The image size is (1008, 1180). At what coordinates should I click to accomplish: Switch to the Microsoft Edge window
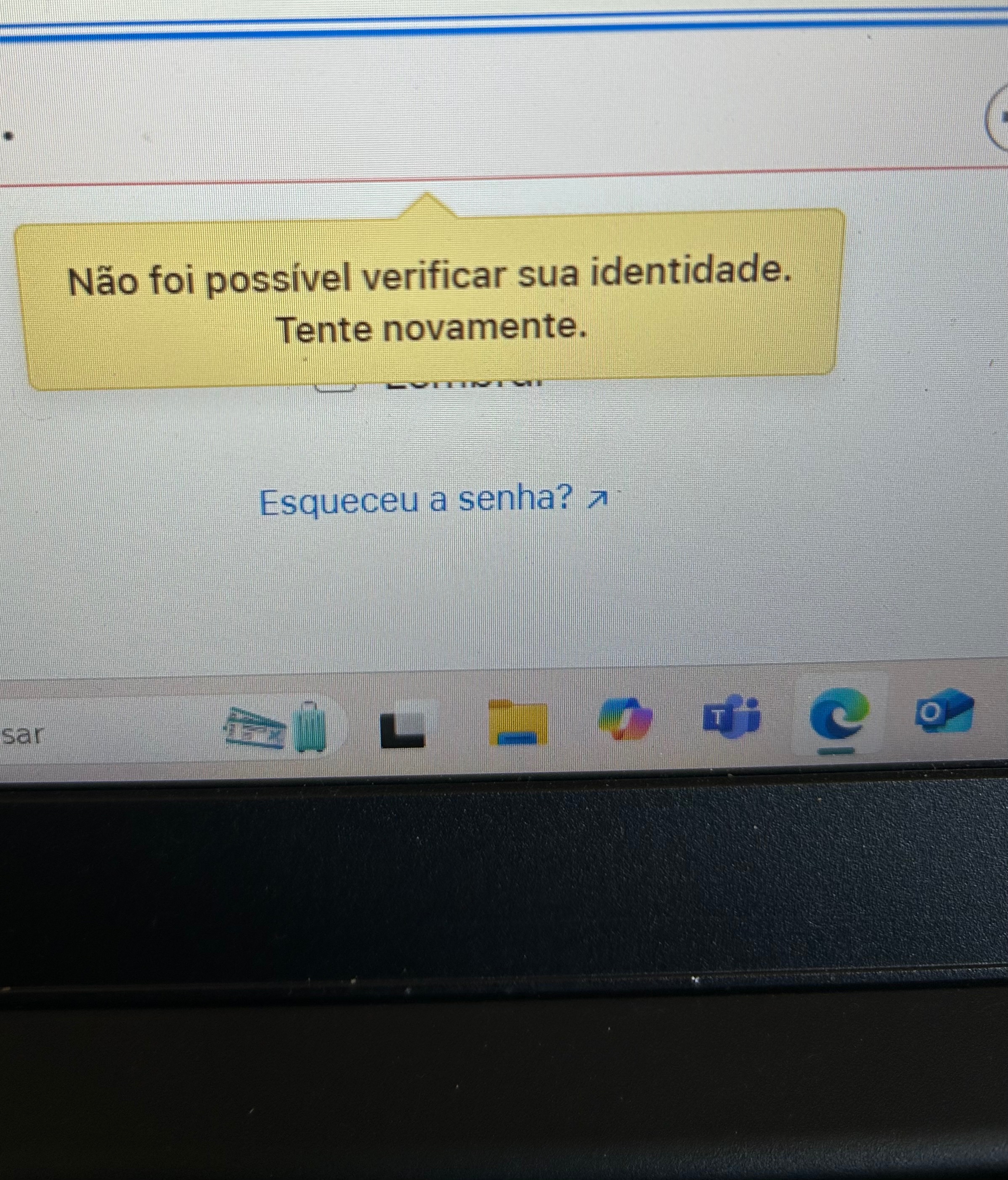pyautogui.click(x=840, y=713)
